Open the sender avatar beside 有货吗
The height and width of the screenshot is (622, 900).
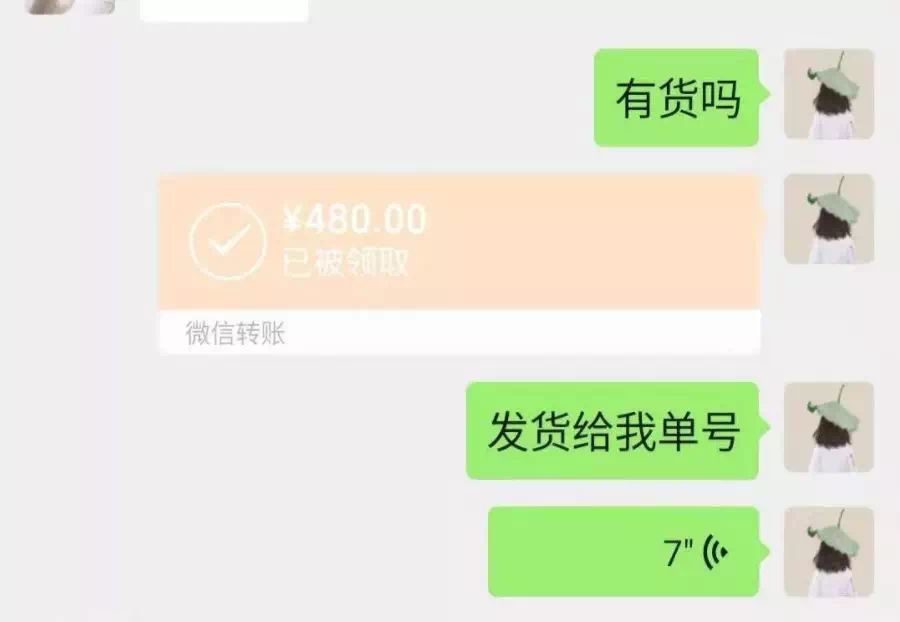tap(828, 95)
